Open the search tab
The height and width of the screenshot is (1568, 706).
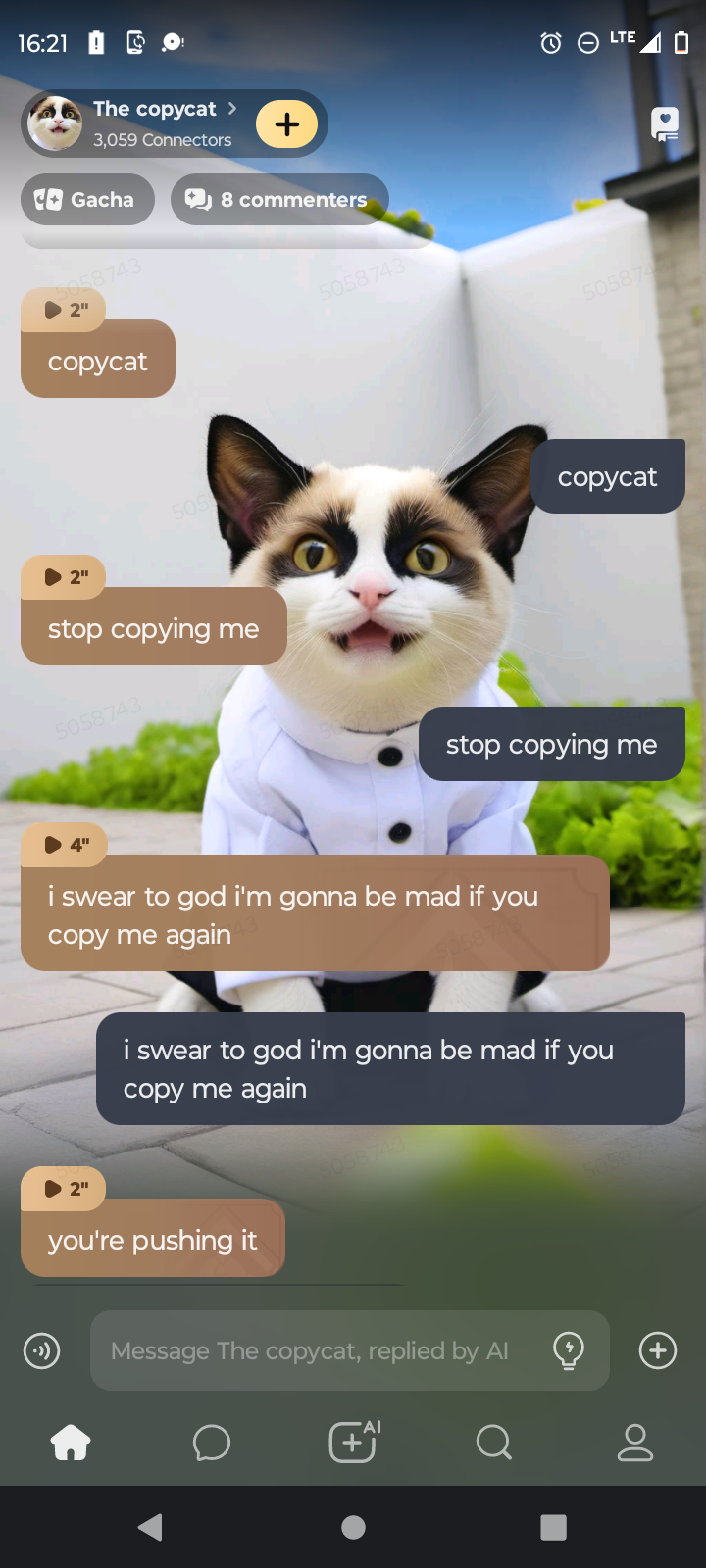pyautogui.click(x=493, y=1443)
